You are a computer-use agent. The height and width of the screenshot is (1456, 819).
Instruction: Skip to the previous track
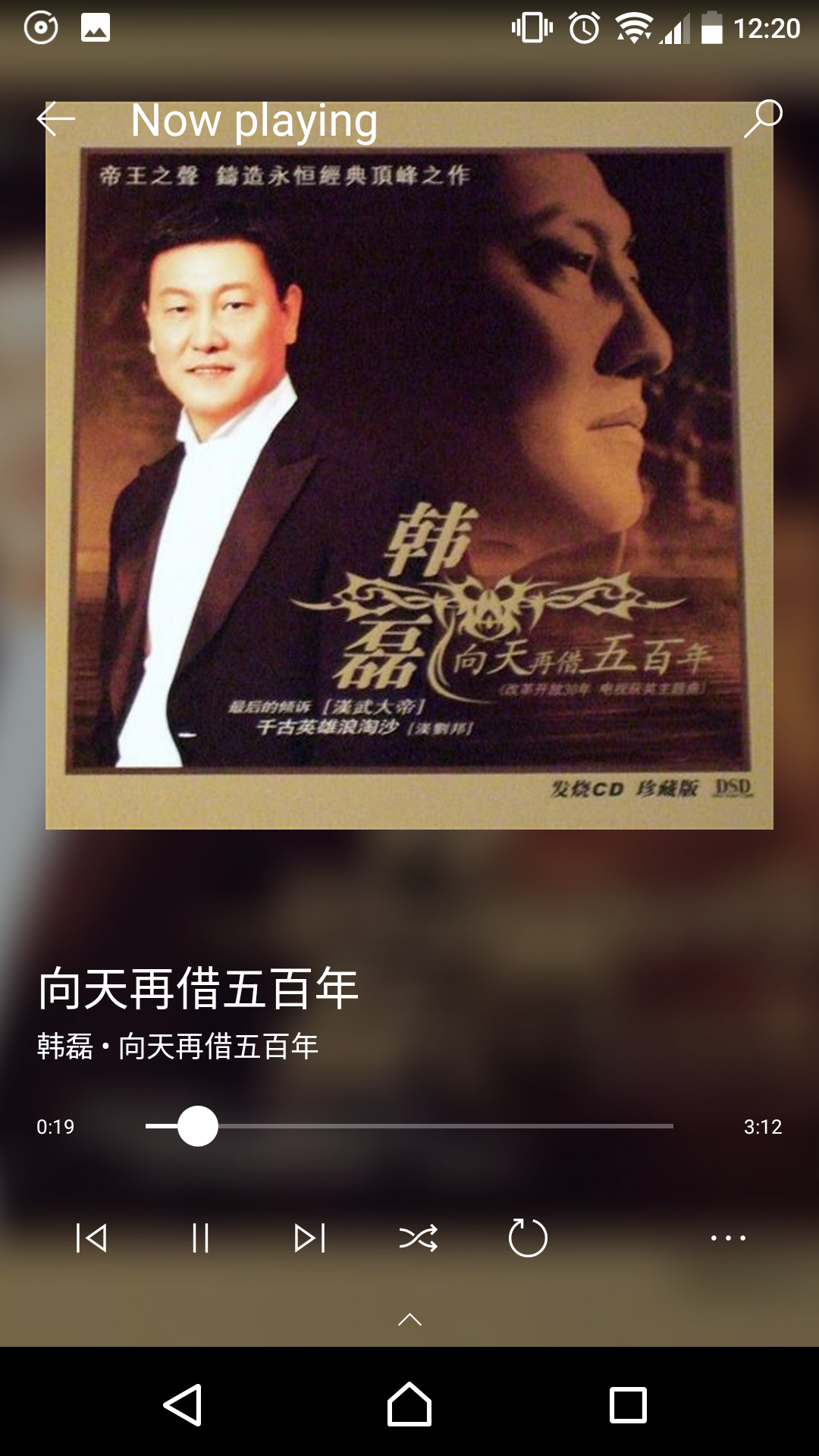coord(92,1238)
